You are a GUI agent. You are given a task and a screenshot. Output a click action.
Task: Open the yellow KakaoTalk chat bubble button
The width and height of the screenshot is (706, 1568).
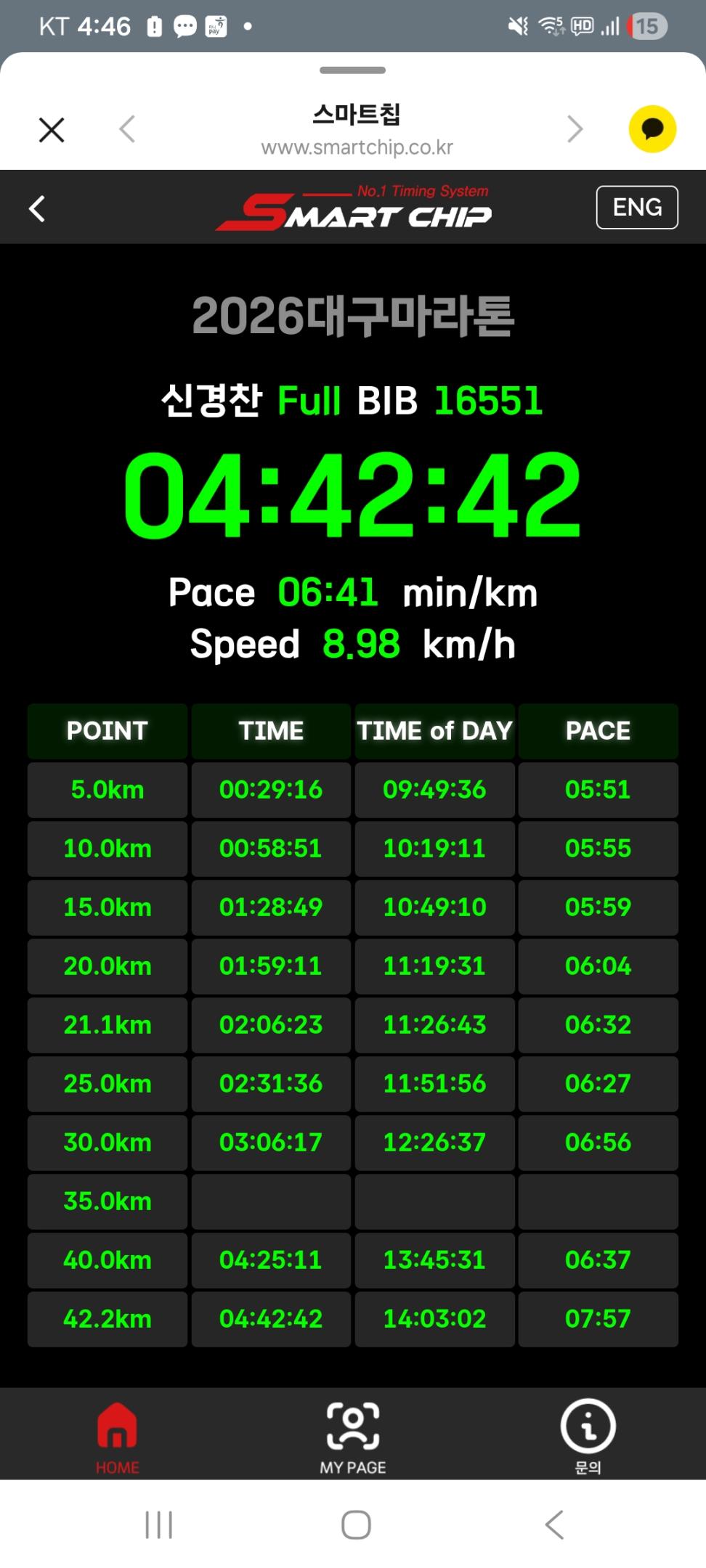(652, 129)
